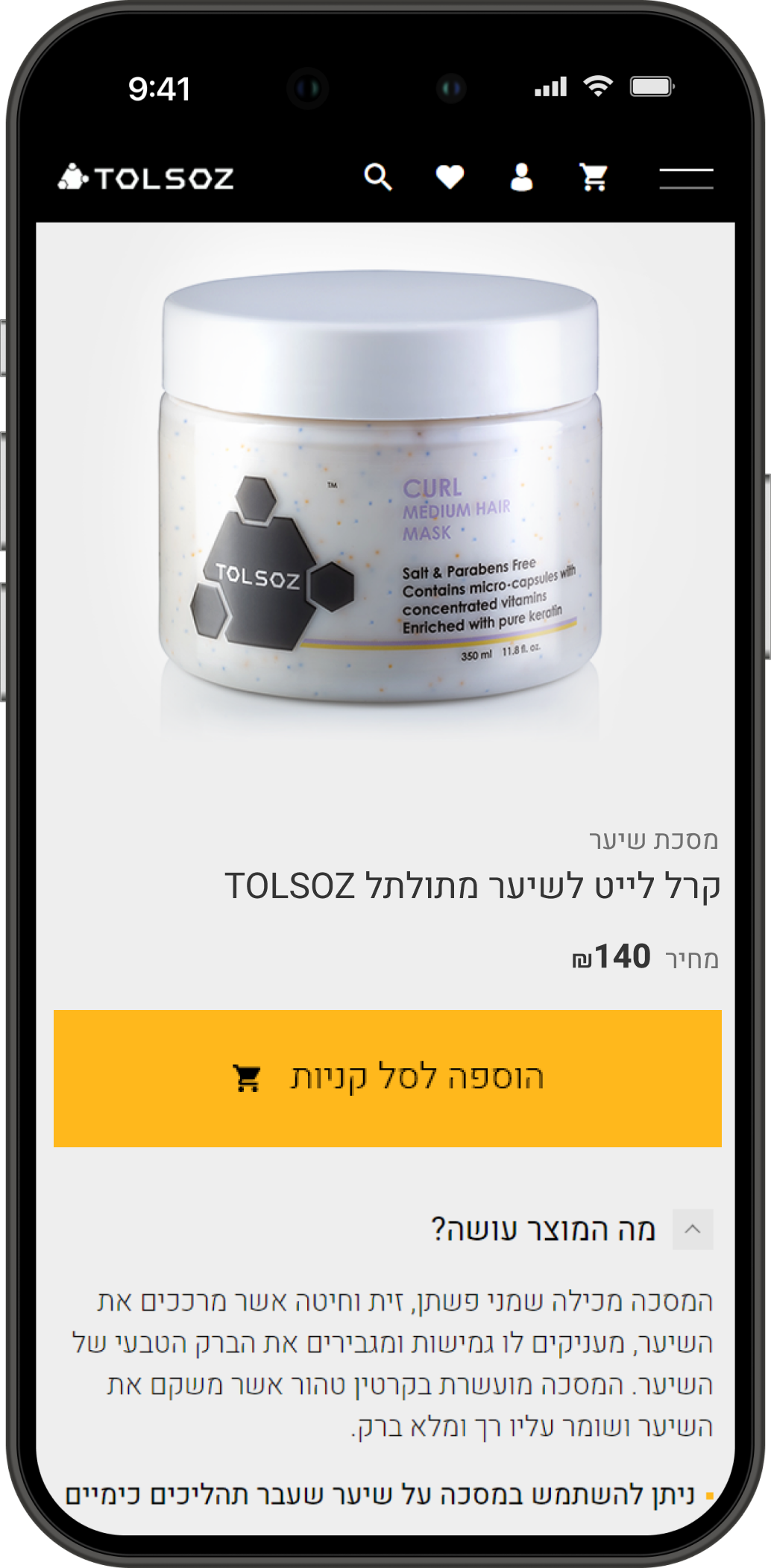
Task: Open the user account icon
Action: 521,178
